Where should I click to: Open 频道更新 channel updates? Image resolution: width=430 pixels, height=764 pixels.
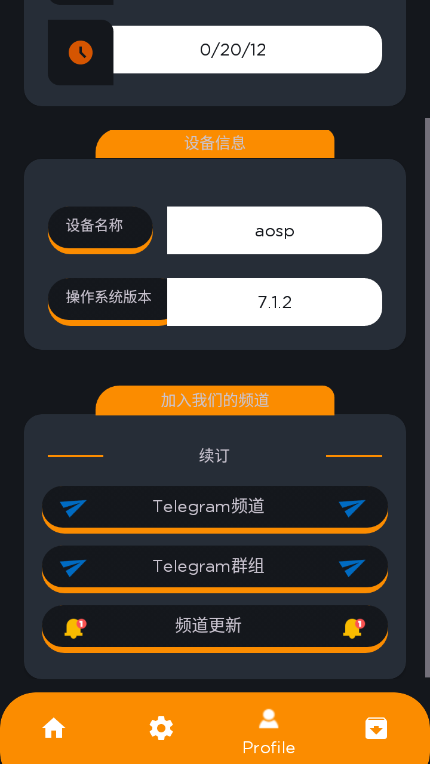click(215, 626)
